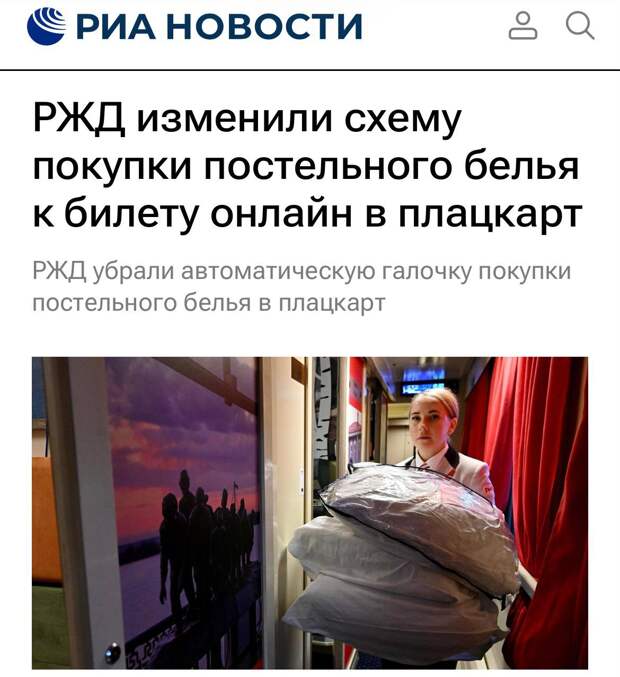Go to the РИА Новости home page

point(195,27)
